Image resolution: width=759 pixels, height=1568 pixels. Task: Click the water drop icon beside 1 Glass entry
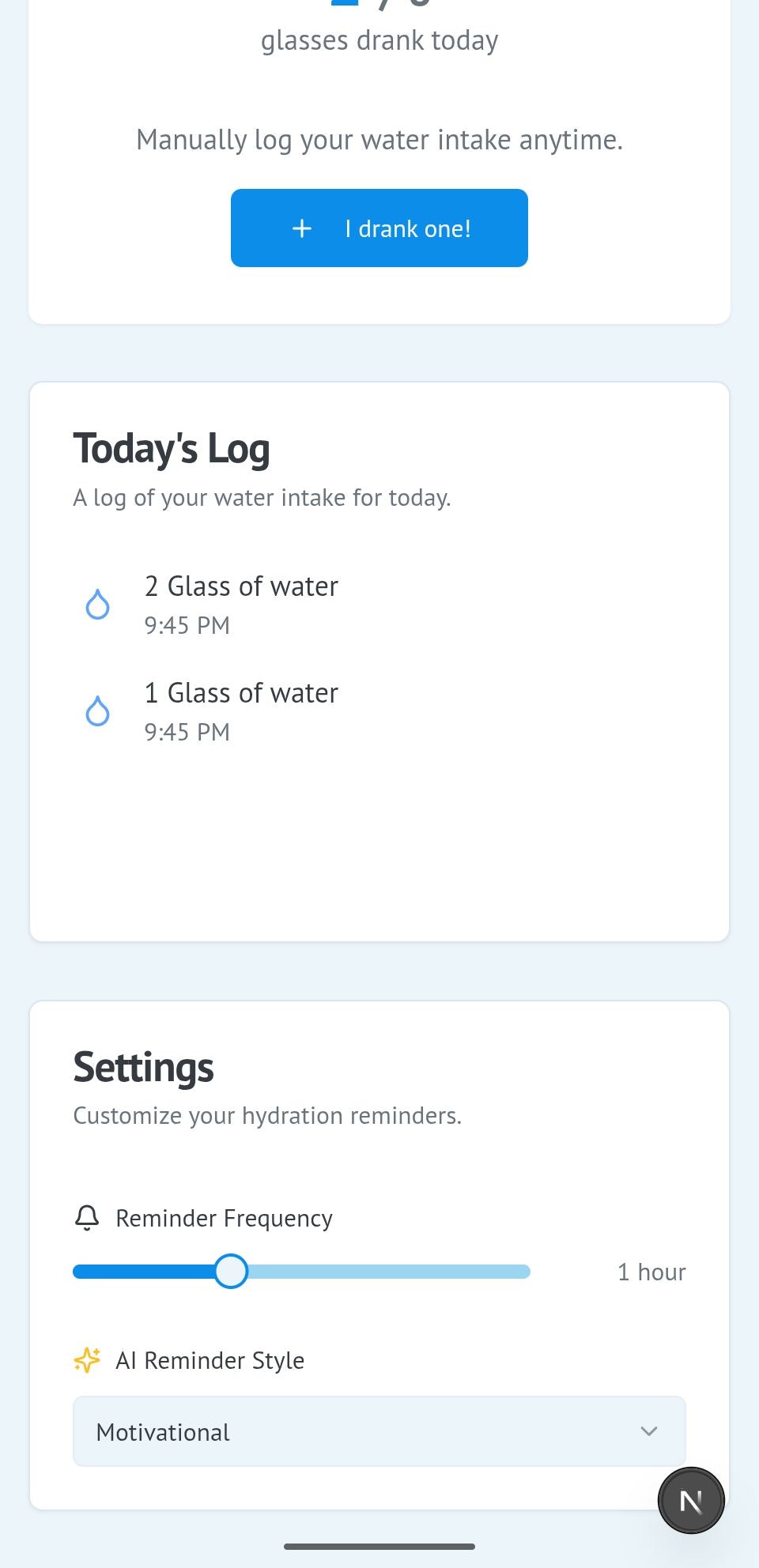[97, 710]
